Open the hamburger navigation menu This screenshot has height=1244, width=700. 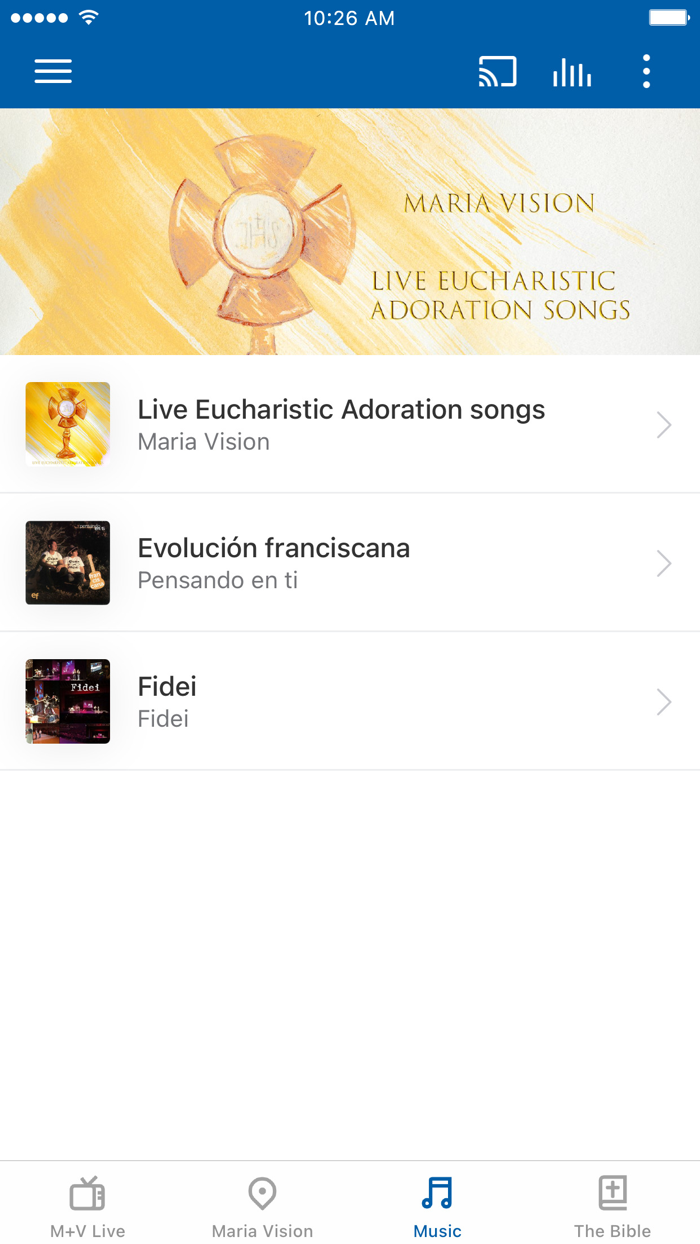[53, 71]
